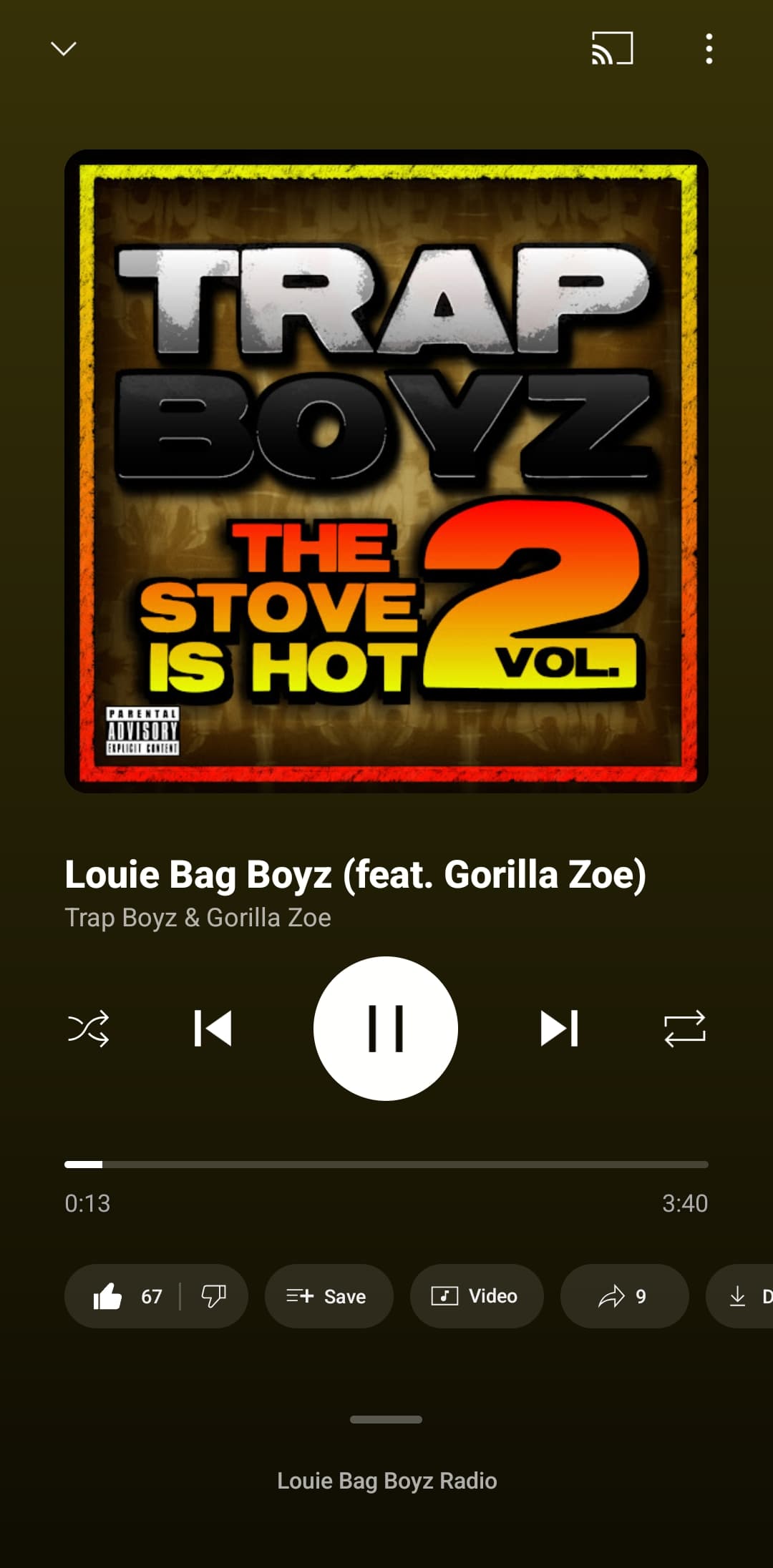Image resolution: width=773 pixels, height=1568 pixels.
Task: Dislike this song with thumbs down
Action: click(213, 1296)
